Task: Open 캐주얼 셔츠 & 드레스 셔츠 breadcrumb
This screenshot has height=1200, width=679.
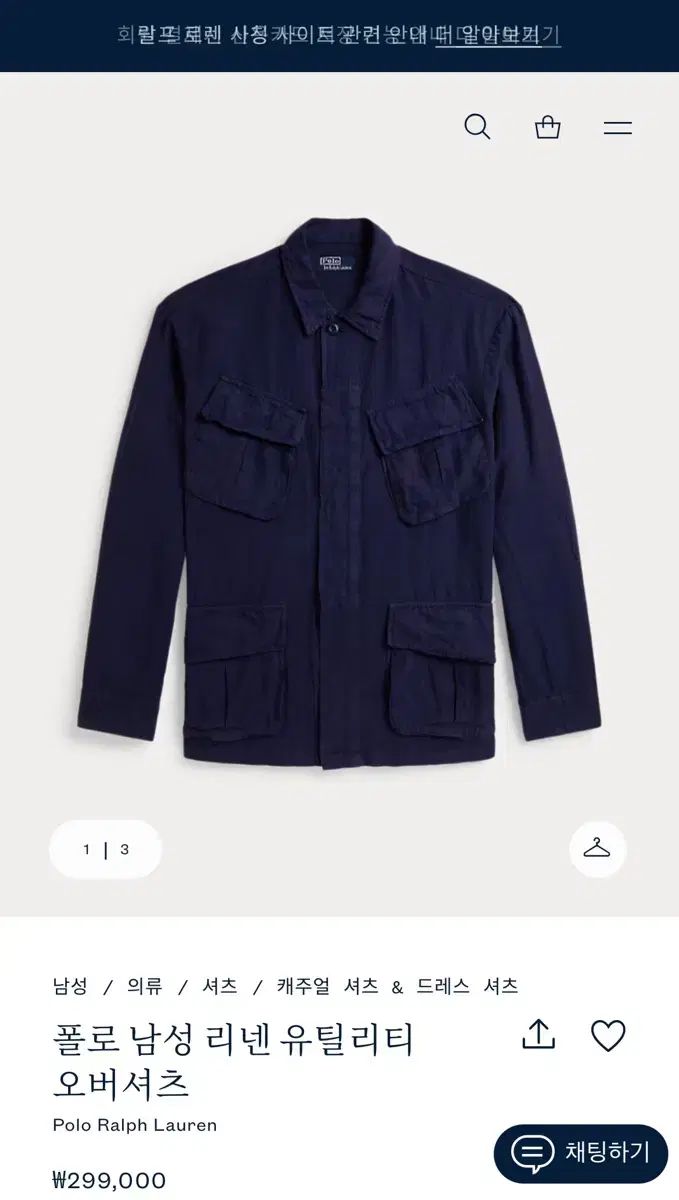Action: (398, 987)
